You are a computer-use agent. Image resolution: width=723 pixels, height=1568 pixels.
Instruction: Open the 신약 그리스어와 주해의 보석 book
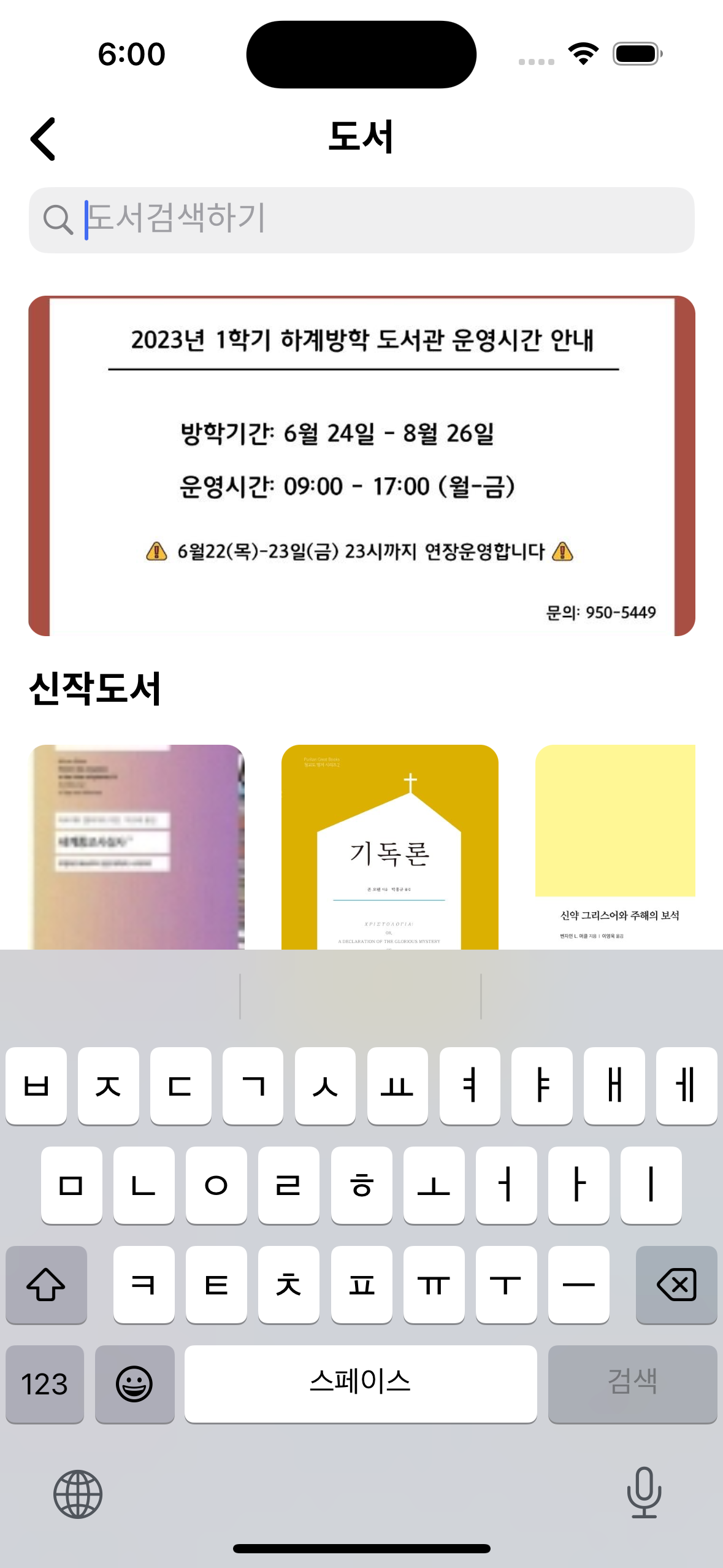(615, 847)
